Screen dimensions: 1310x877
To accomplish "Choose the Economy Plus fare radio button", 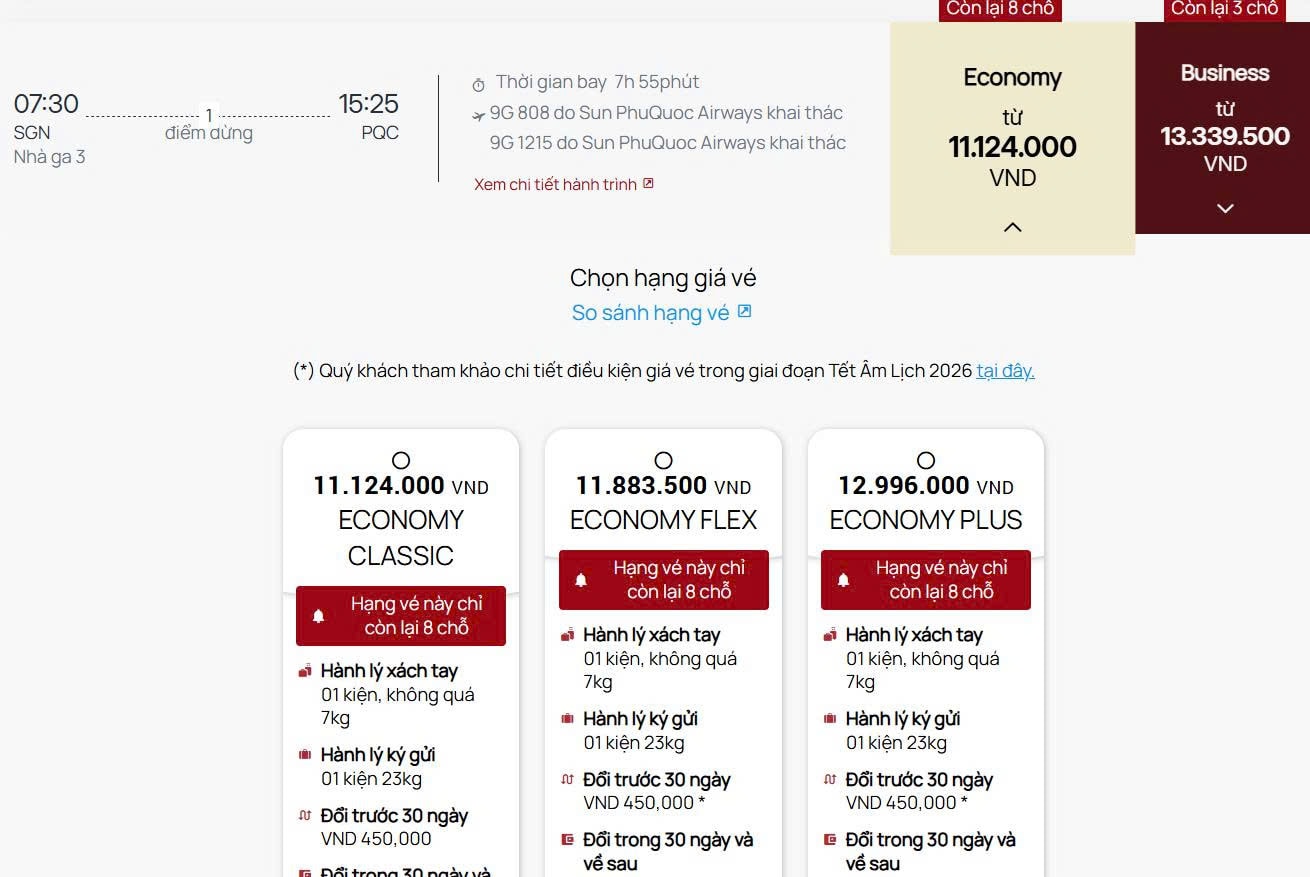I will 926,460.
